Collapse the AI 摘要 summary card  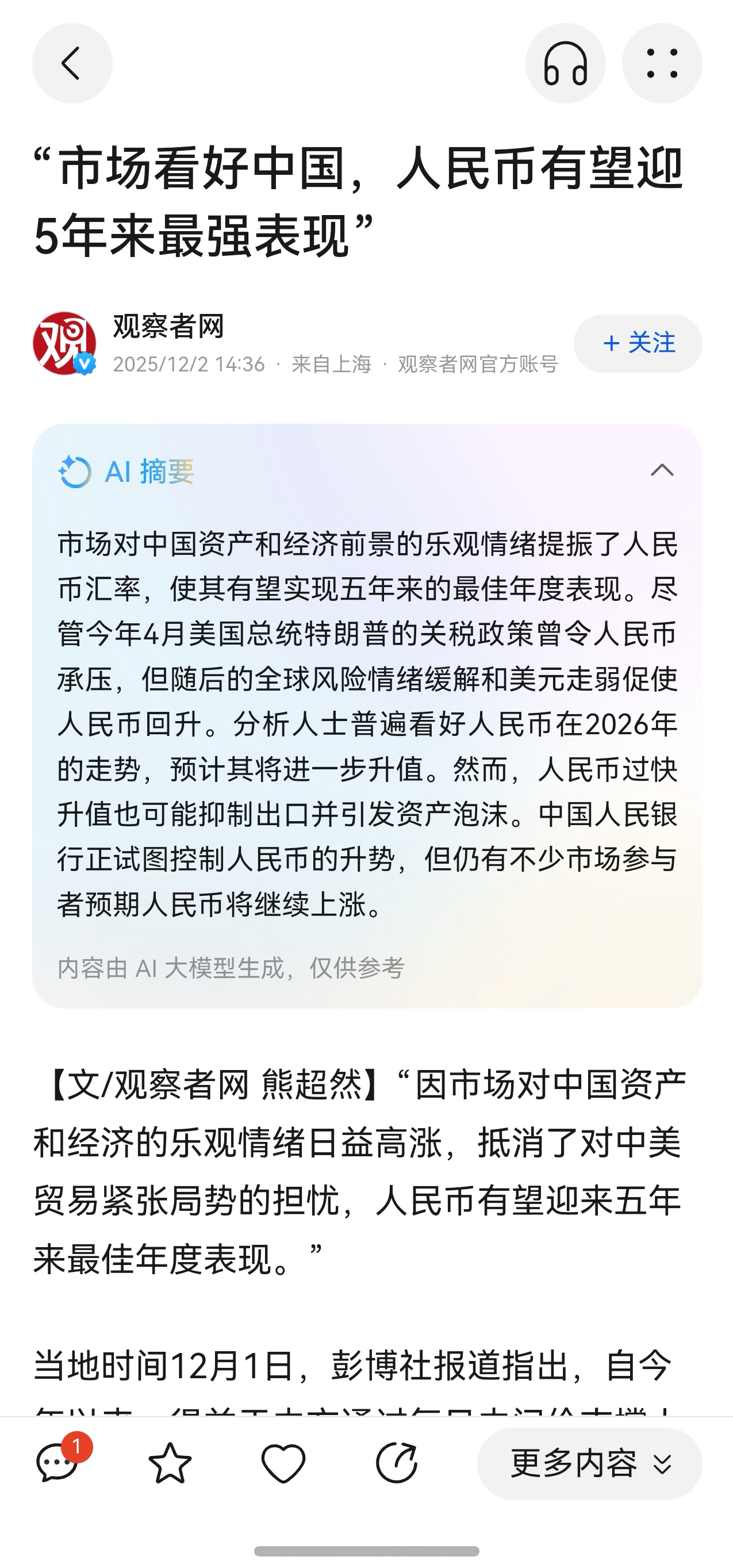662,470
